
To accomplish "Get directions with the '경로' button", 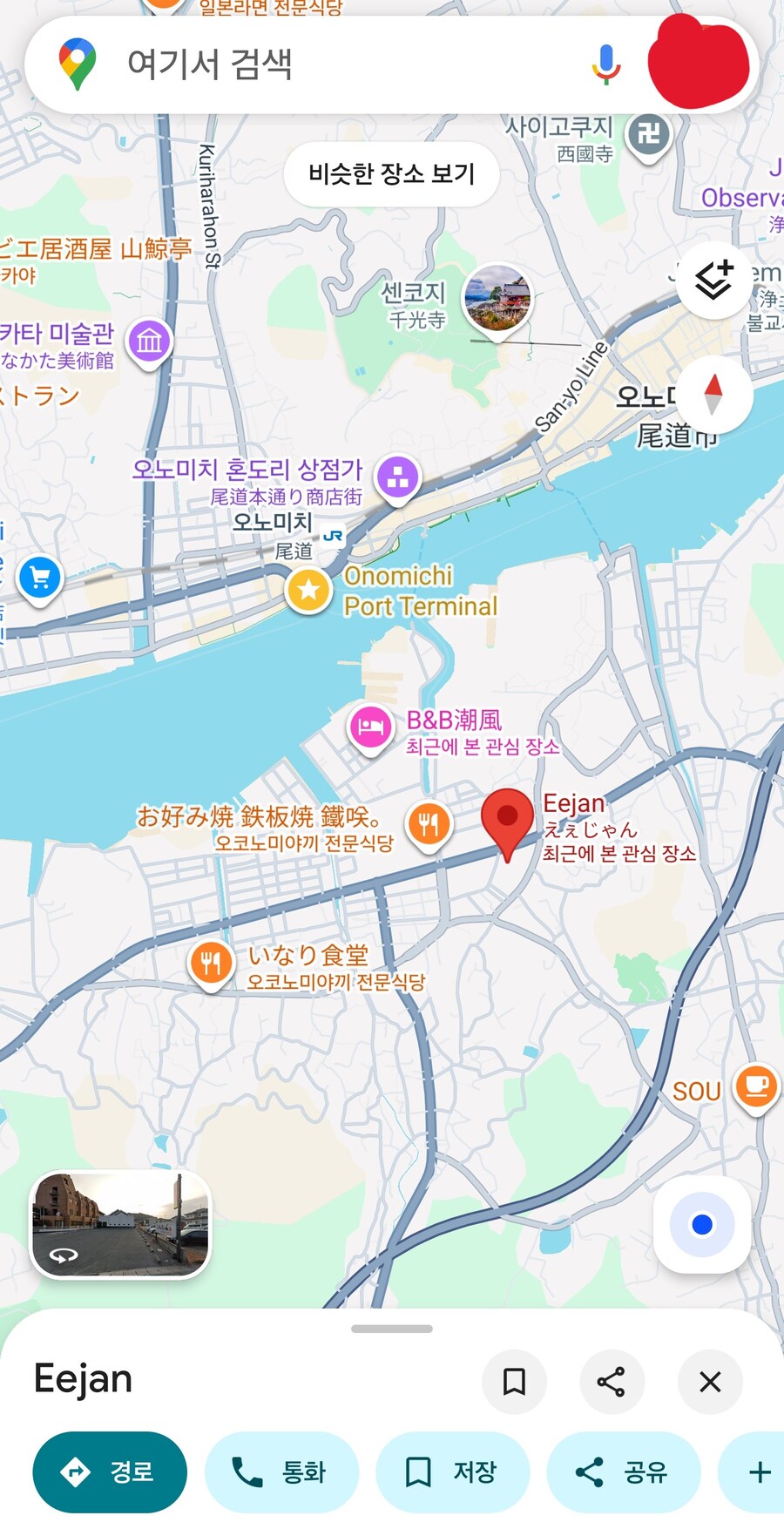I will coord(110,1472).
